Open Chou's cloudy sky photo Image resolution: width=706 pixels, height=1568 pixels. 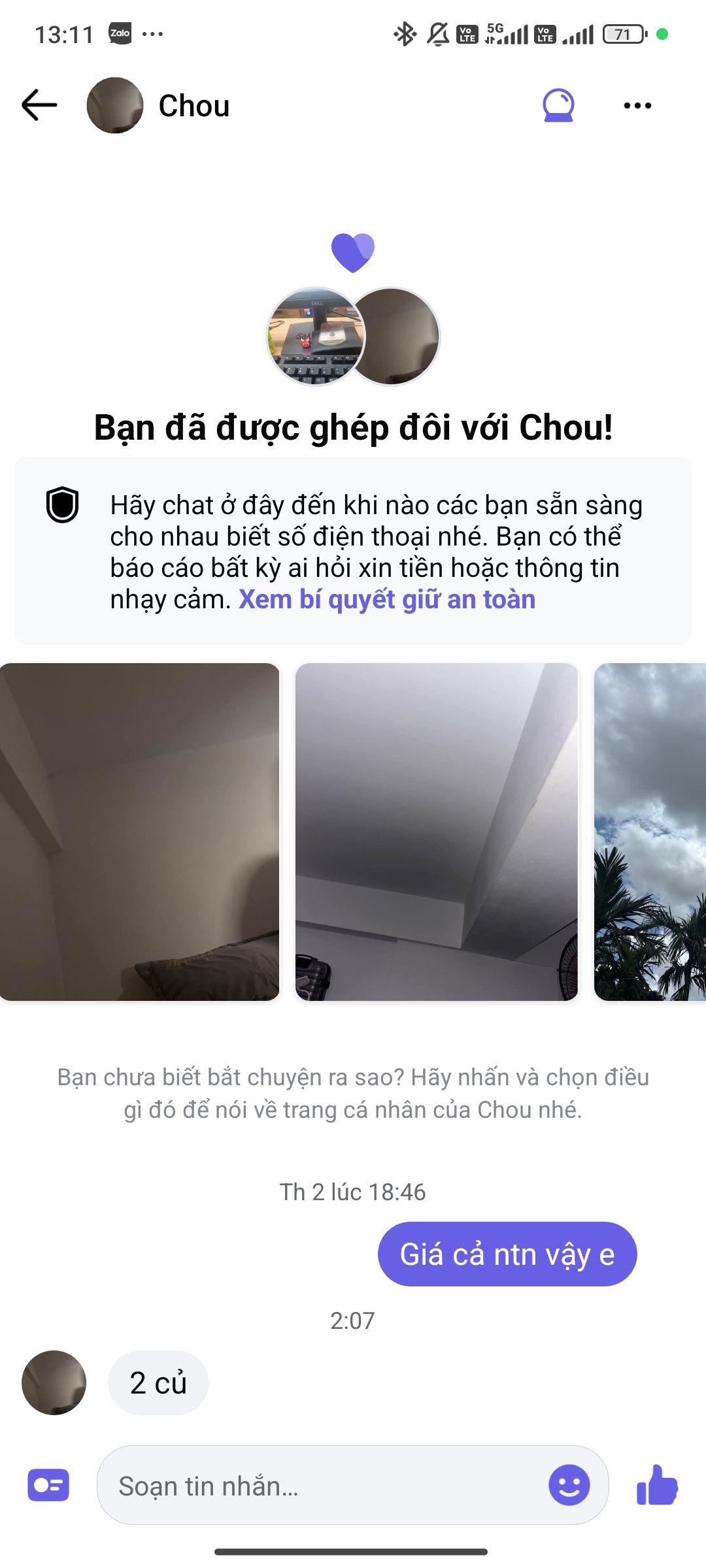point(650,832)
